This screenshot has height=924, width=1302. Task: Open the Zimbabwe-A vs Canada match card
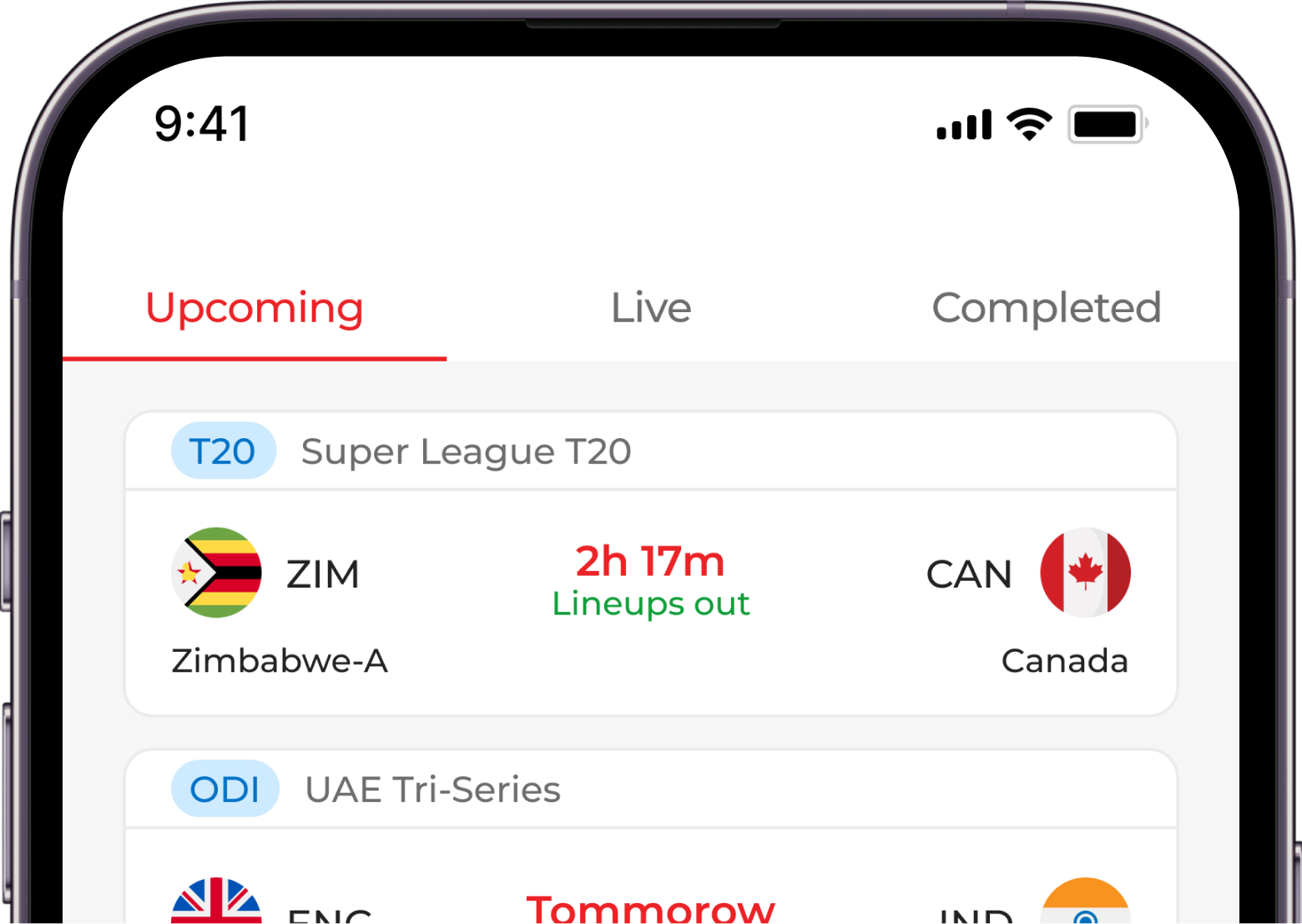pos(650,601)
